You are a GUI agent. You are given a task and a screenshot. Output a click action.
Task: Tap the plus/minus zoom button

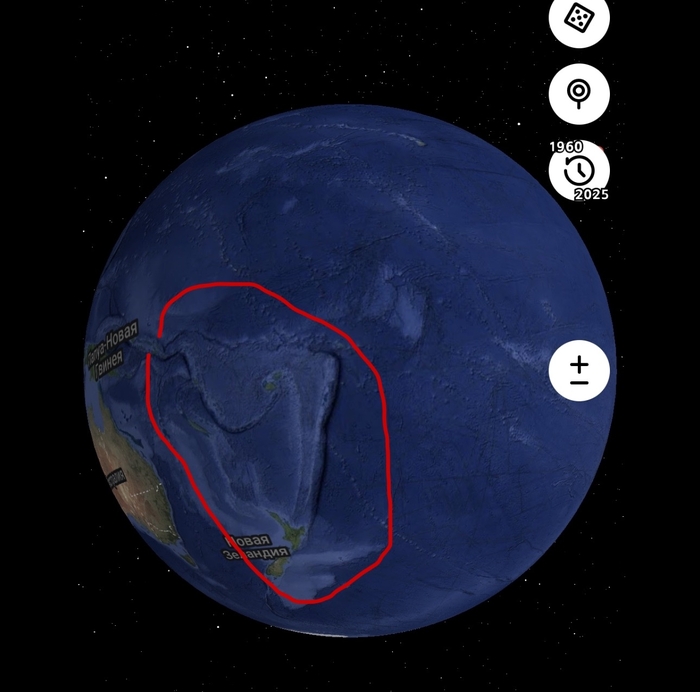pos(579,370)
